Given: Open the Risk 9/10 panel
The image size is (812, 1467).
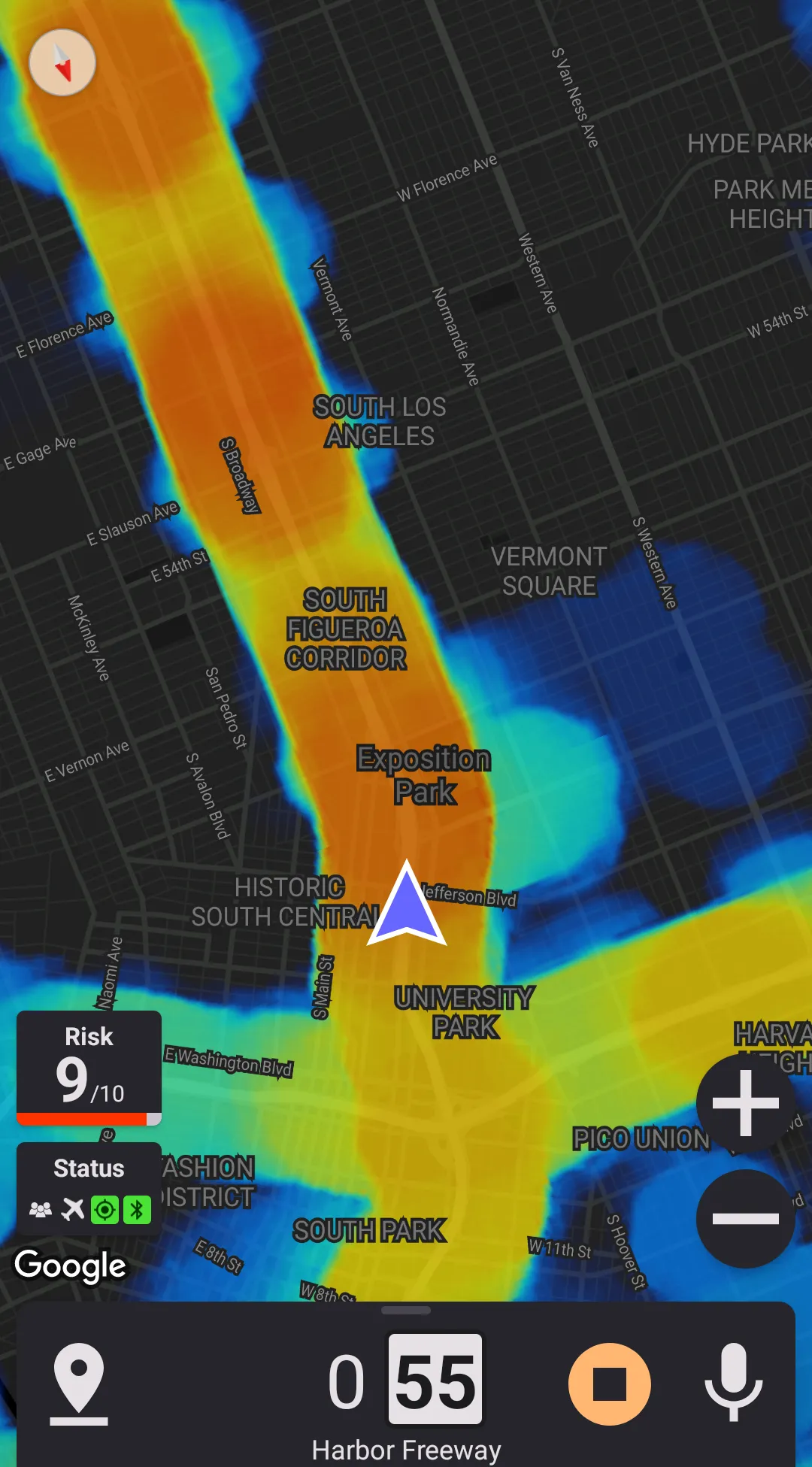Looking at the screenshot, I should click(89, 1068).
